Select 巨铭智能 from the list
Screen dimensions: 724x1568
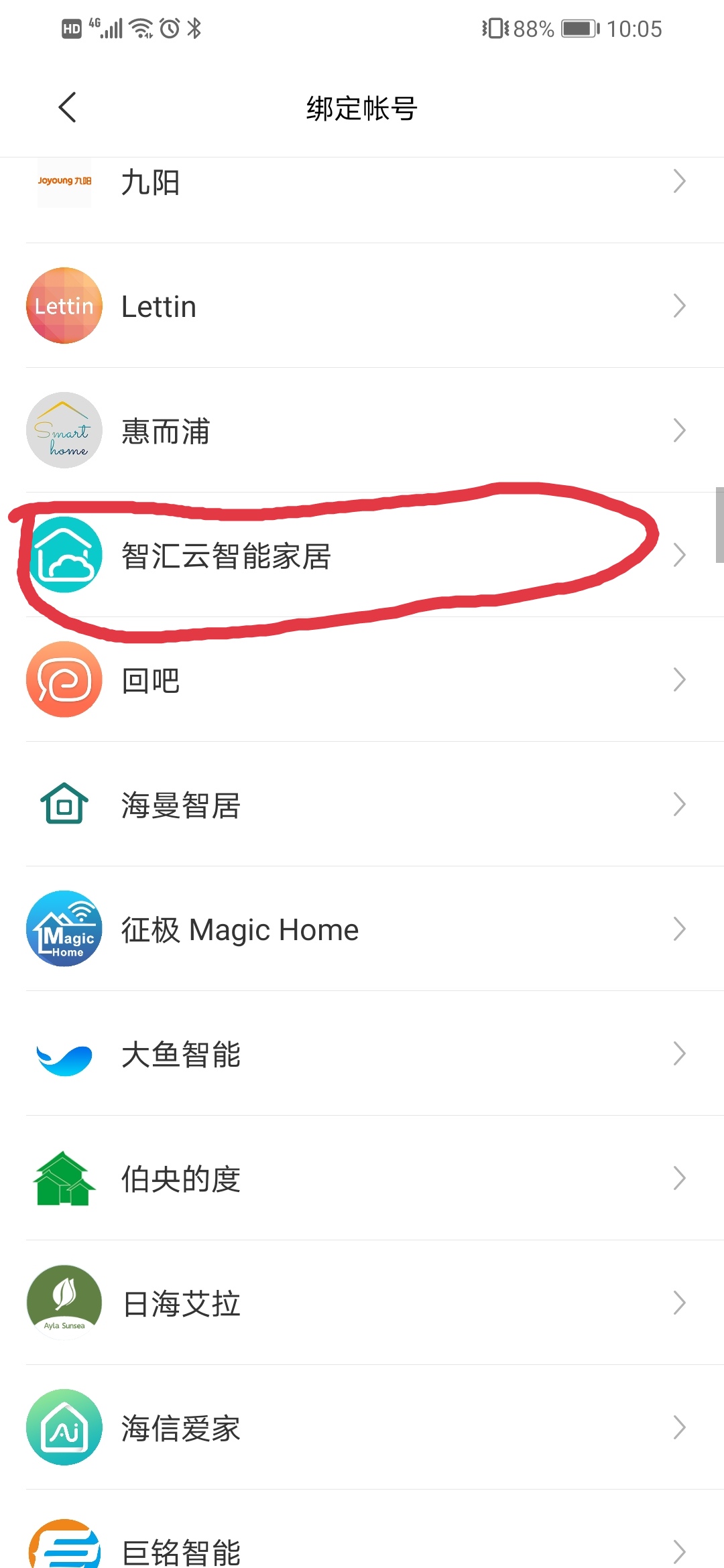pos(362,1548)
